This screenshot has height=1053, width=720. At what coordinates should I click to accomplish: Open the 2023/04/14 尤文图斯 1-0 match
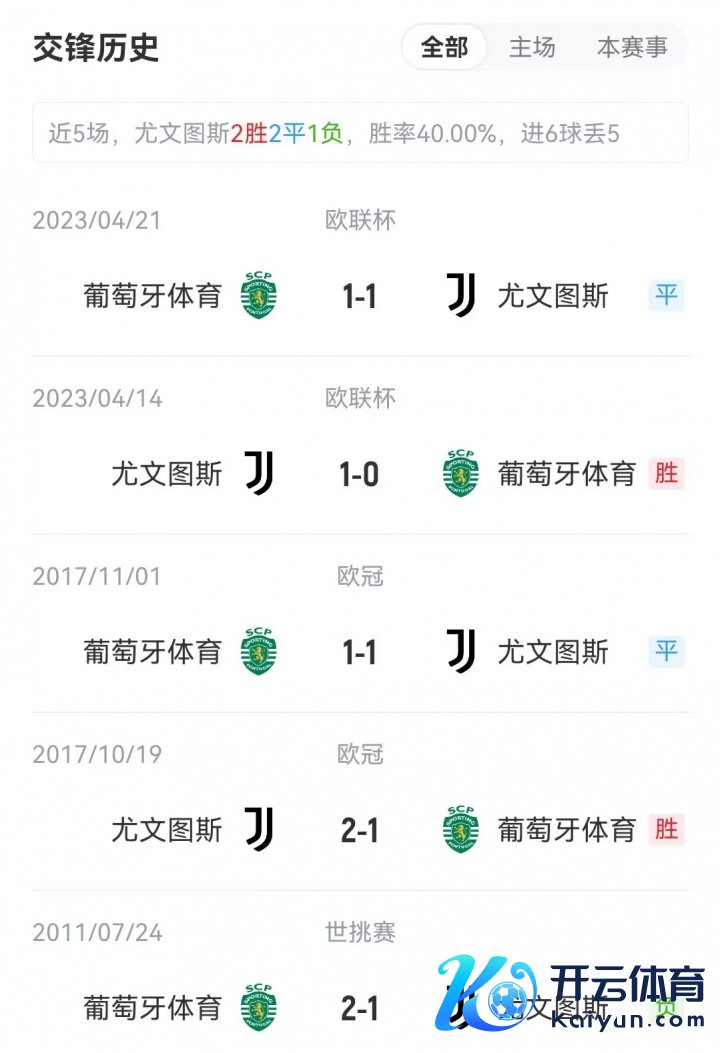(360, 473)
